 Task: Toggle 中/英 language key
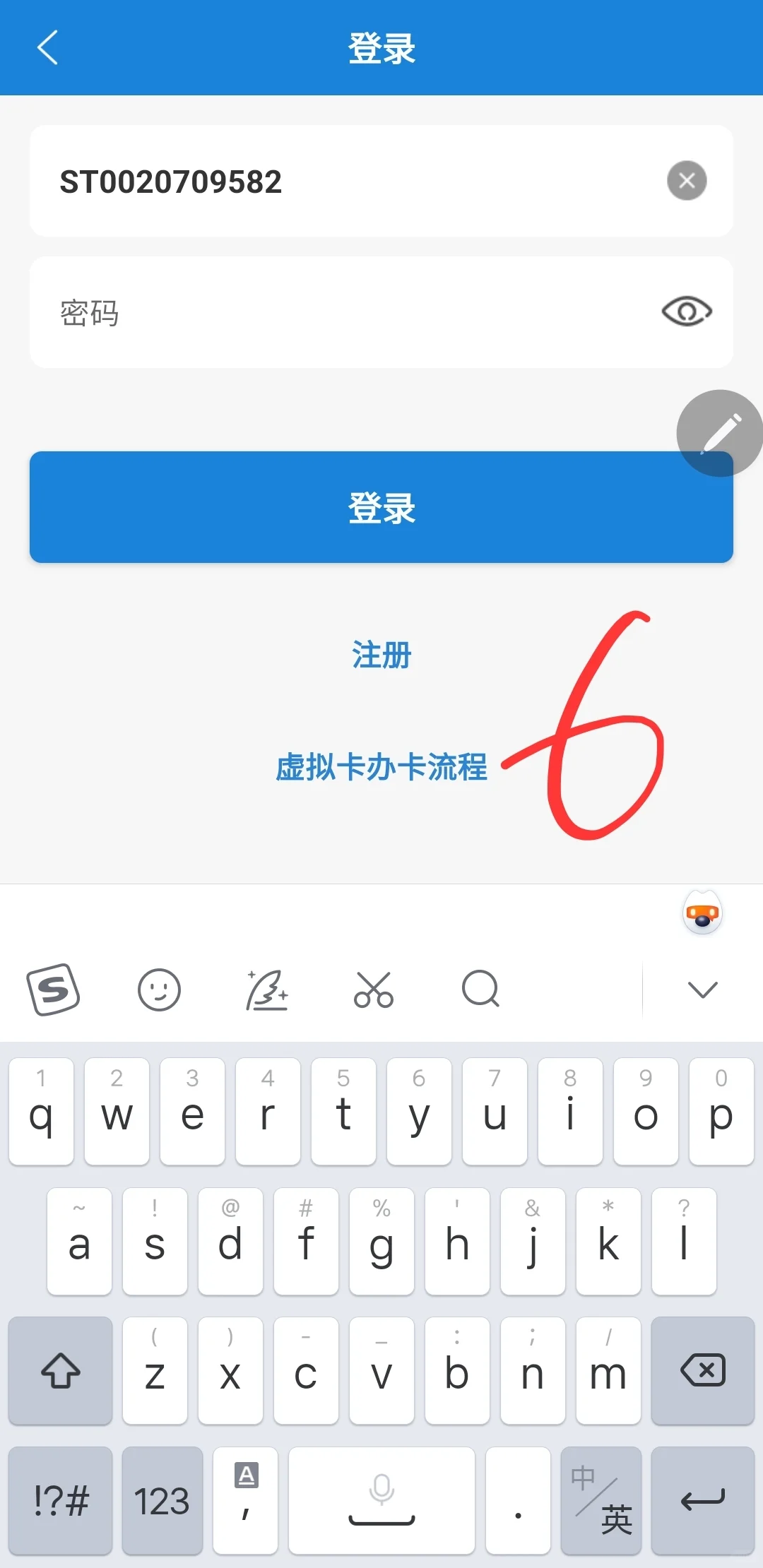pos(601,1500)
